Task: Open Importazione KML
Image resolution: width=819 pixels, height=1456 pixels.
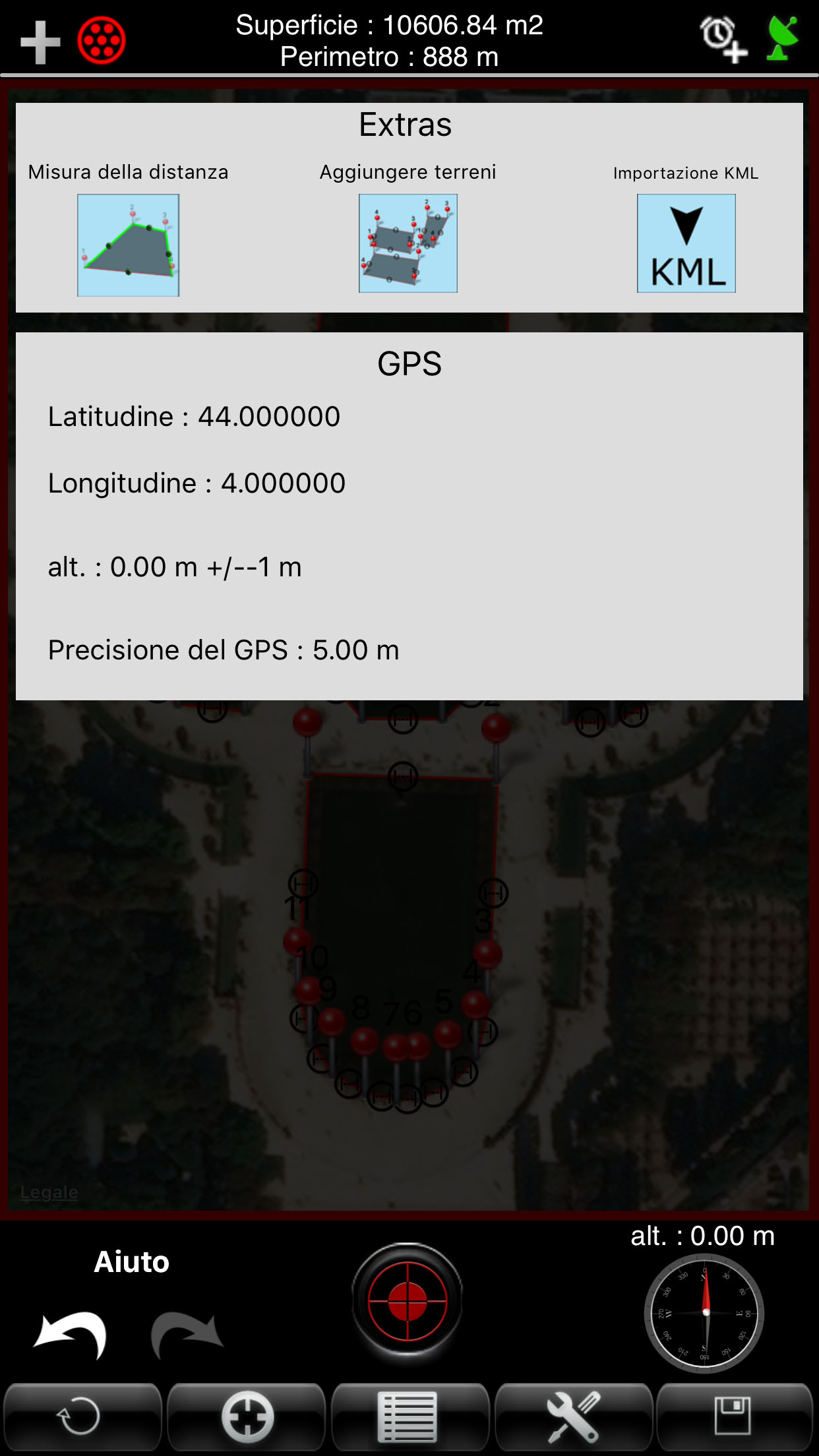Action: click(686, 243)
